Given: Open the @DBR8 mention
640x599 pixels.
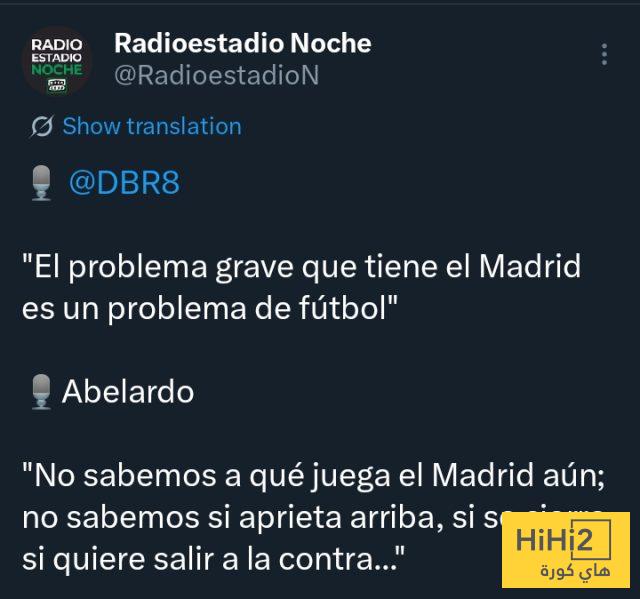Looking at the screenshot, I should coord(125,184).
